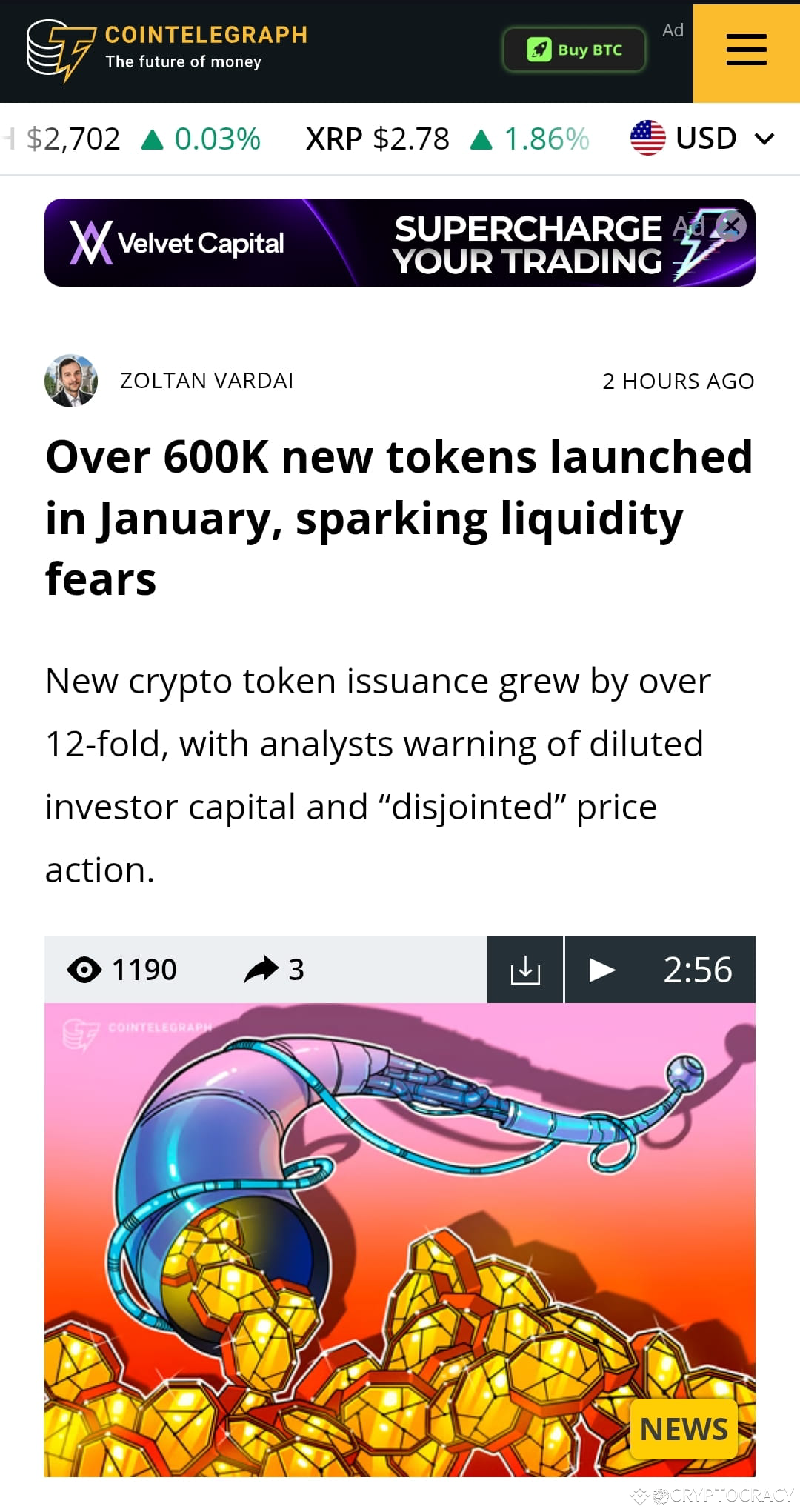Screen dimensions: 800x1512
Task: Click the rocket icon inside Buy BTC button
Action: tap(540, 50)
